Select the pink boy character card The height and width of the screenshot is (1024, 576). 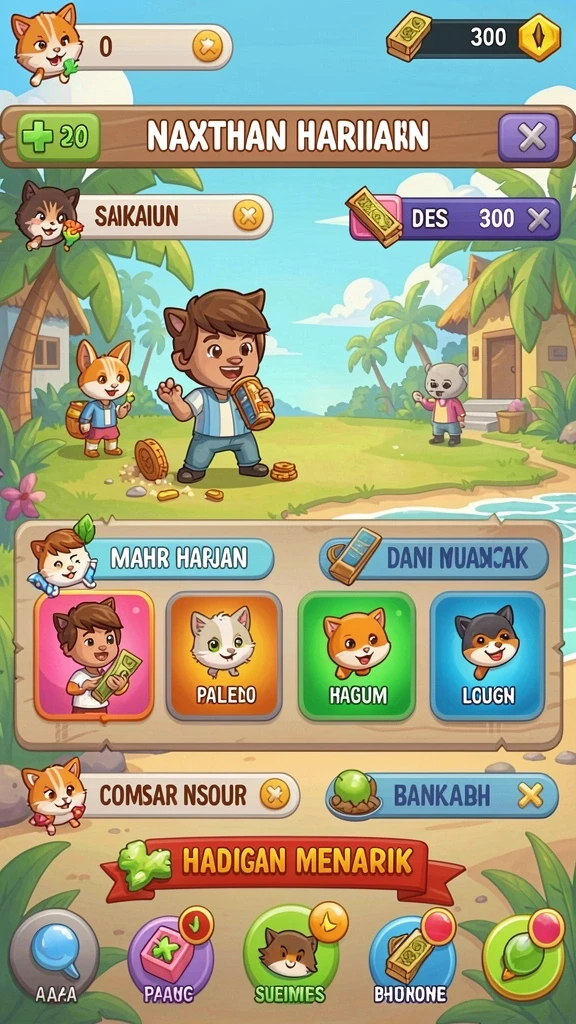pyautogui.click(x=94, y=656)
